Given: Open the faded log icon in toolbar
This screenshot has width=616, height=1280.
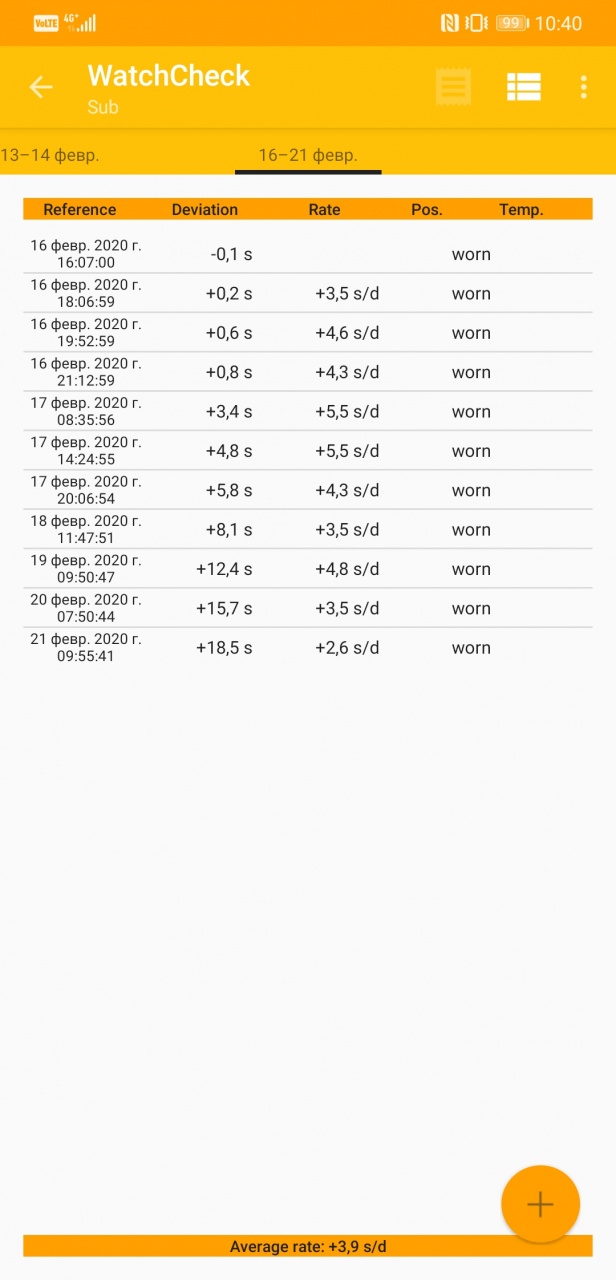Looking at the screenshot, I should coord(454,87).
